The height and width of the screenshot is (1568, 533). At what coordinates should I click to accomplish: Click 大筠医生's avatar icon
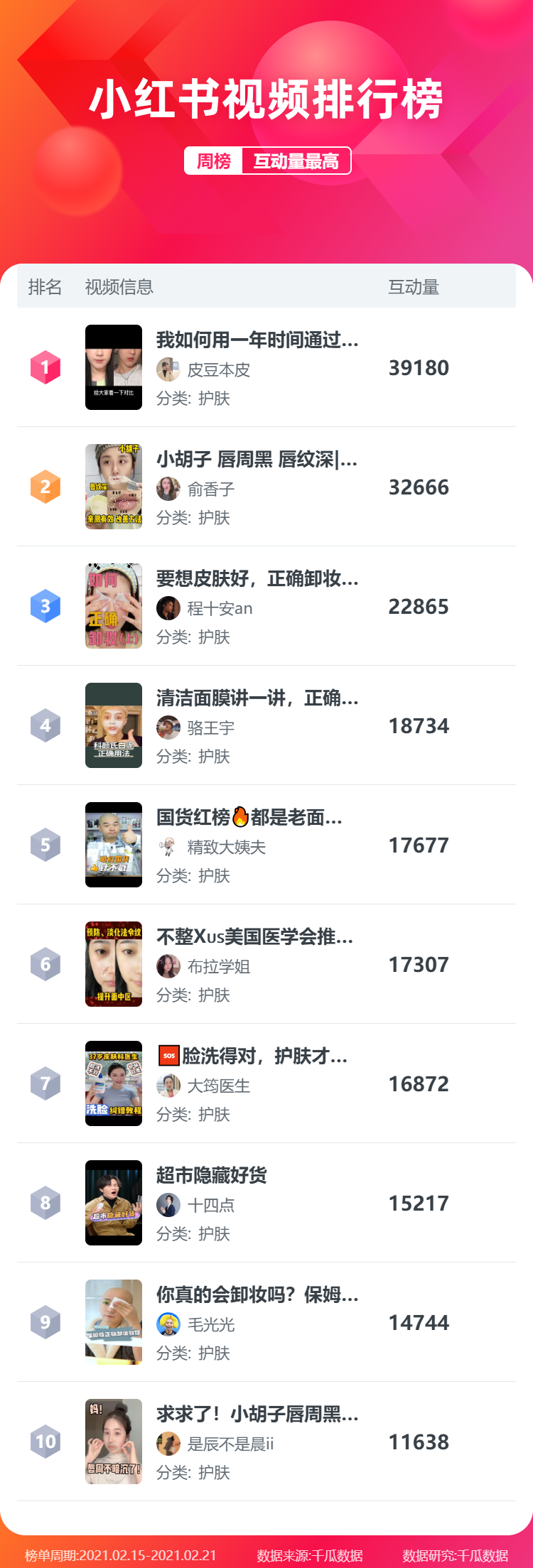pos(168,1085)
